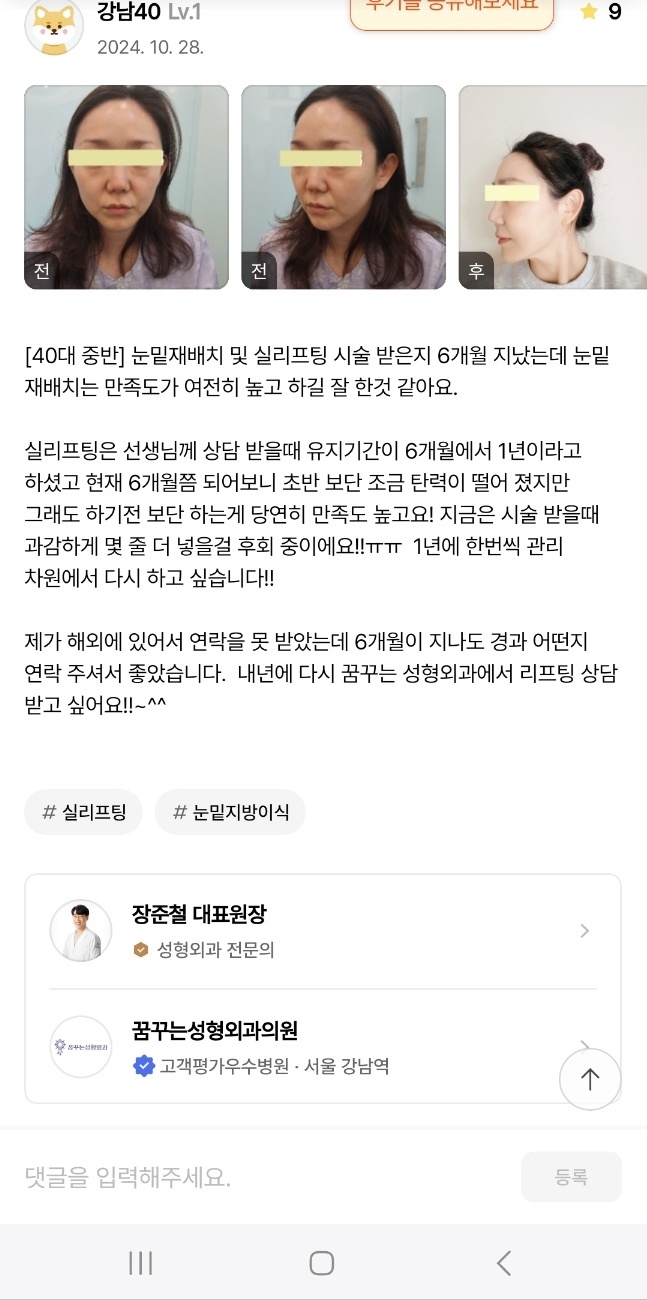647x1300 pixels.
Task: Select the #실리프팅 hashtag chip
Action: tap(84, 812)
